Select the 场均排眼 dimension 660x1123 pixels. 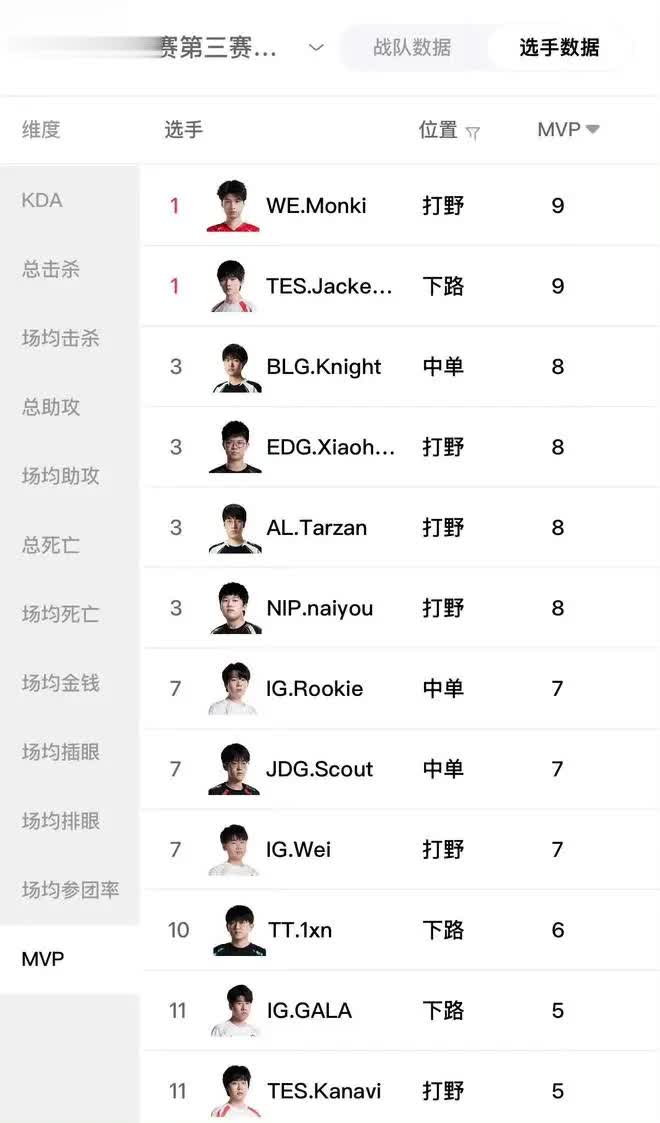click(60, 821)
